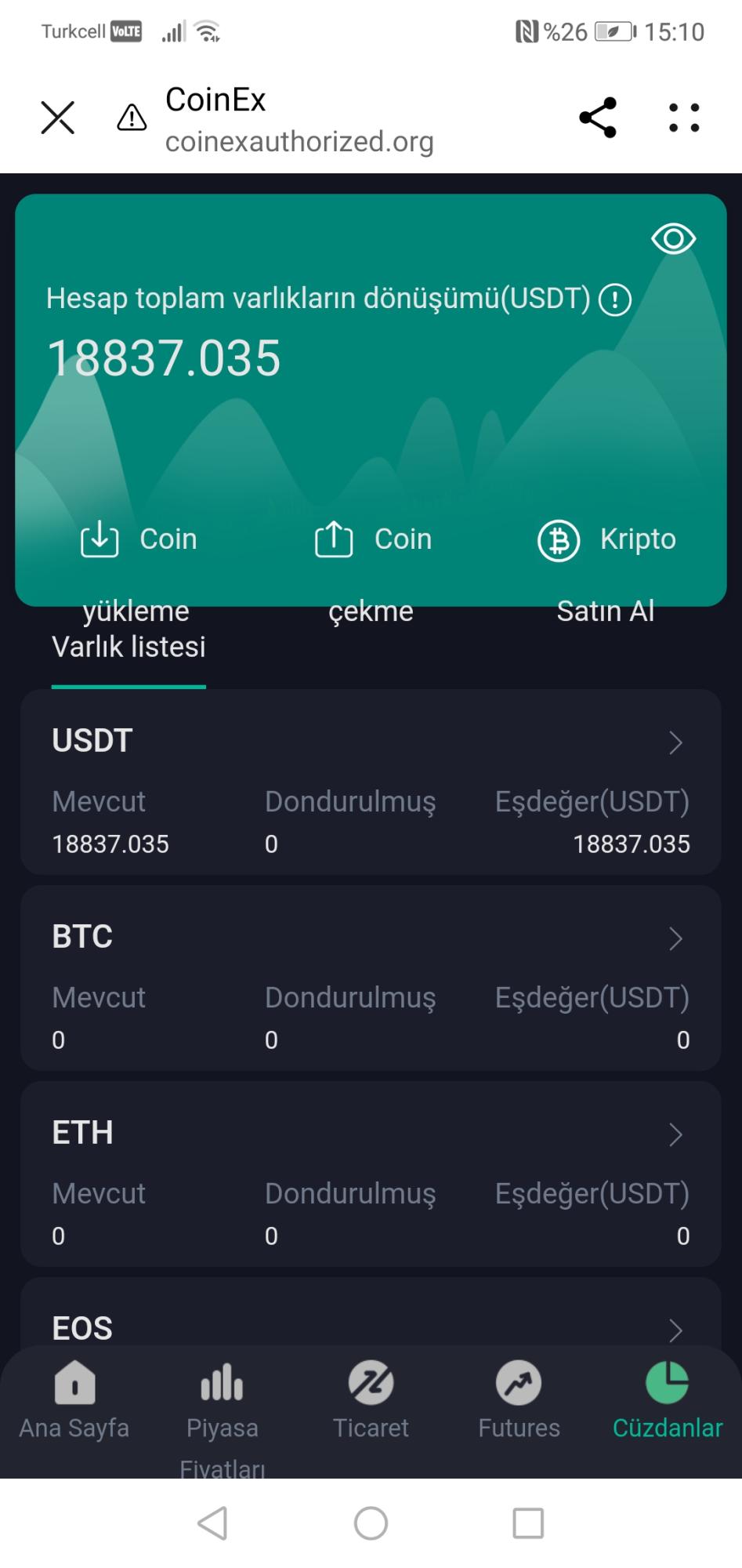This screenshot has height=1568, width=742.
Task: Tap the site warning triangle icon
Action: click(x=130, y=118)
